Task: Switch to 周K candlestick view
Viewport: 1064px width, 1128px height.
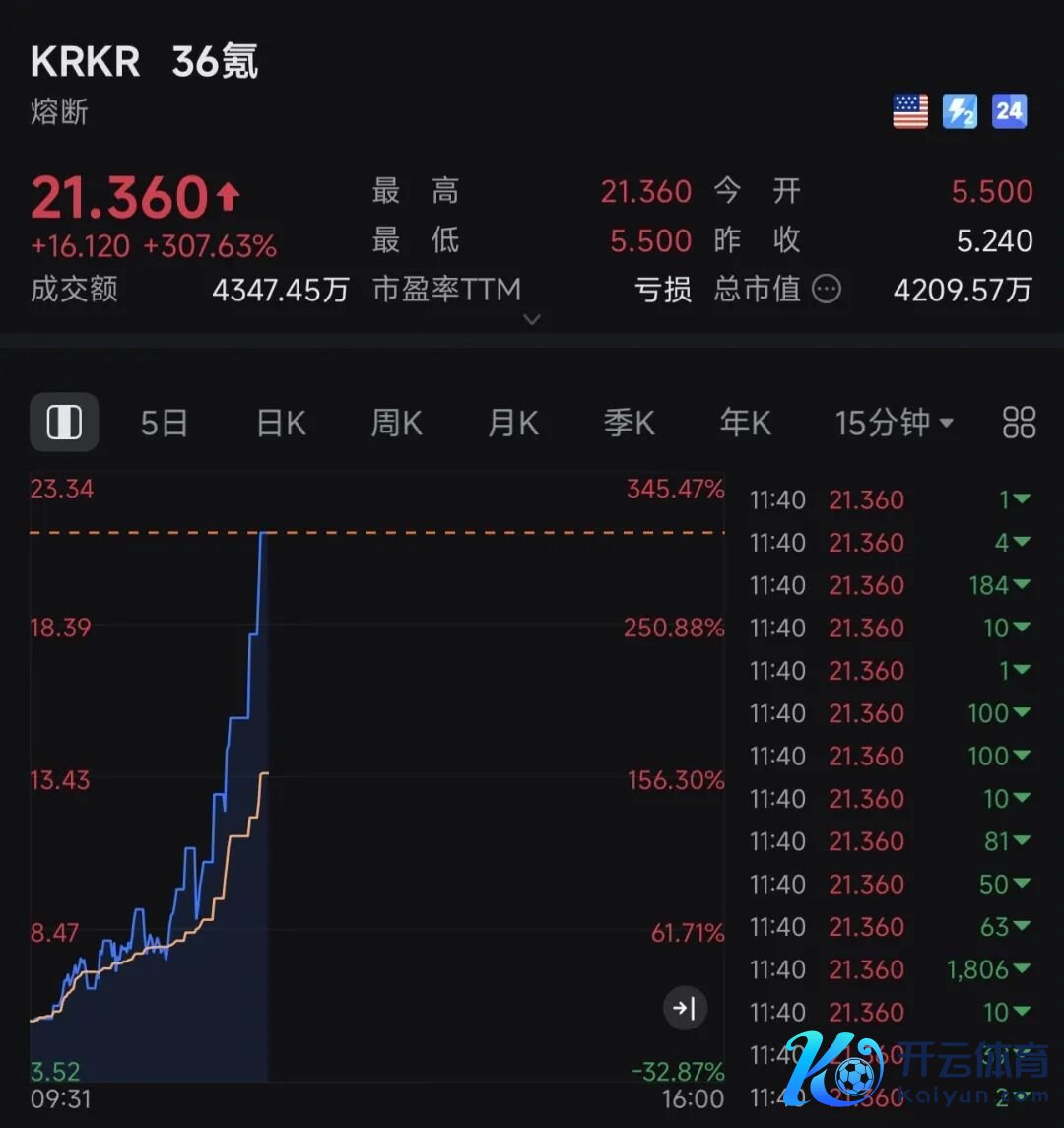Action: point(396,423)
